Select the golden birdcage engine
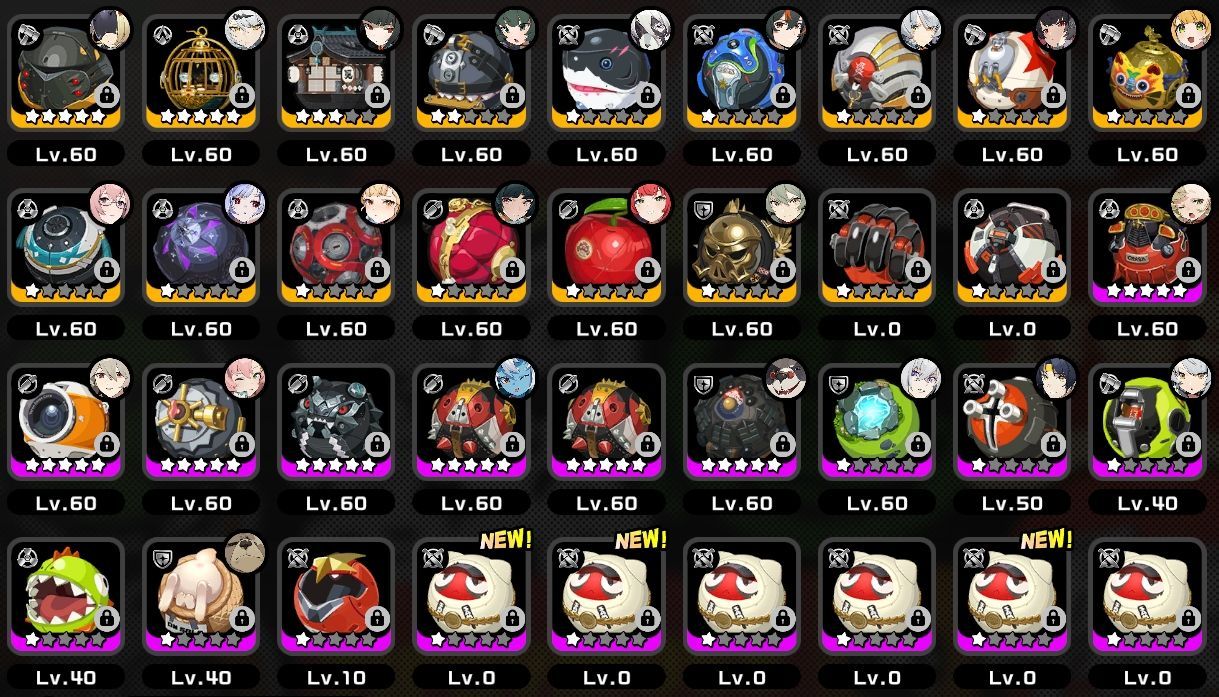Image resolution: width=1219 pixels, height=697 pixels. (200, 70)
